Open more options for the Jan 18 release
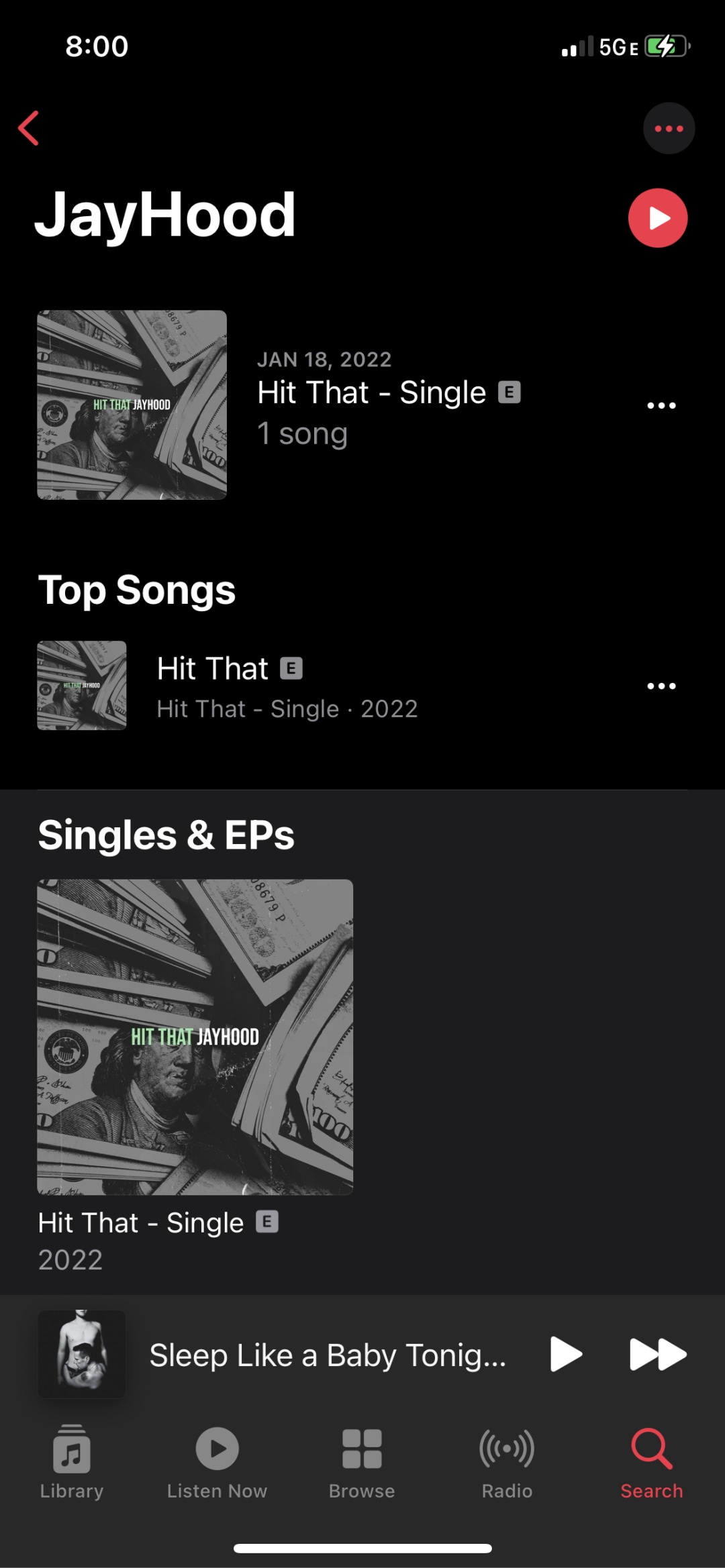Screen dimensions: 725x1568 661,405
